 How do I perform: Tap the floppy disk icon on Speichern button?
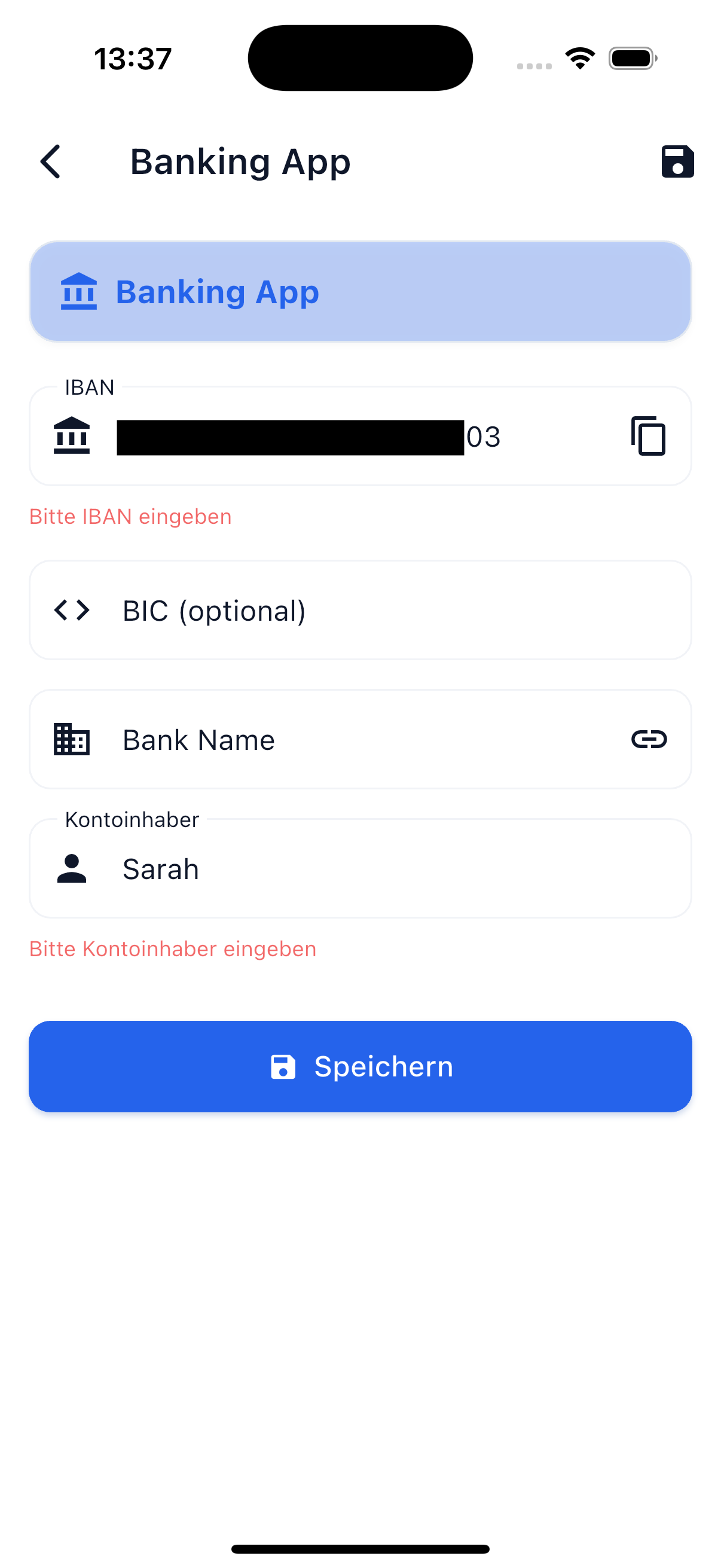click(x=282, y=1066)
